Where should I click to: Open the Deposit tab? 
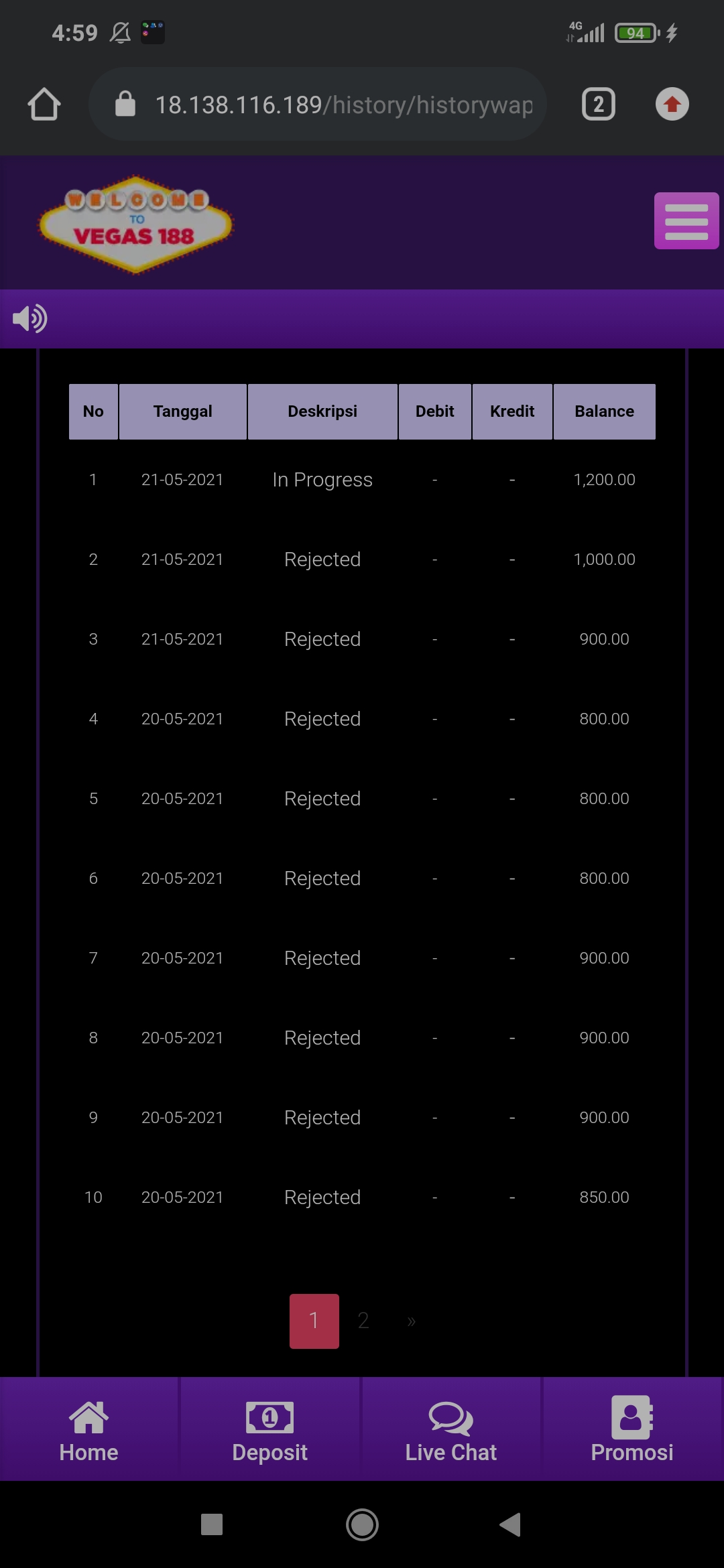point(269,1429)
